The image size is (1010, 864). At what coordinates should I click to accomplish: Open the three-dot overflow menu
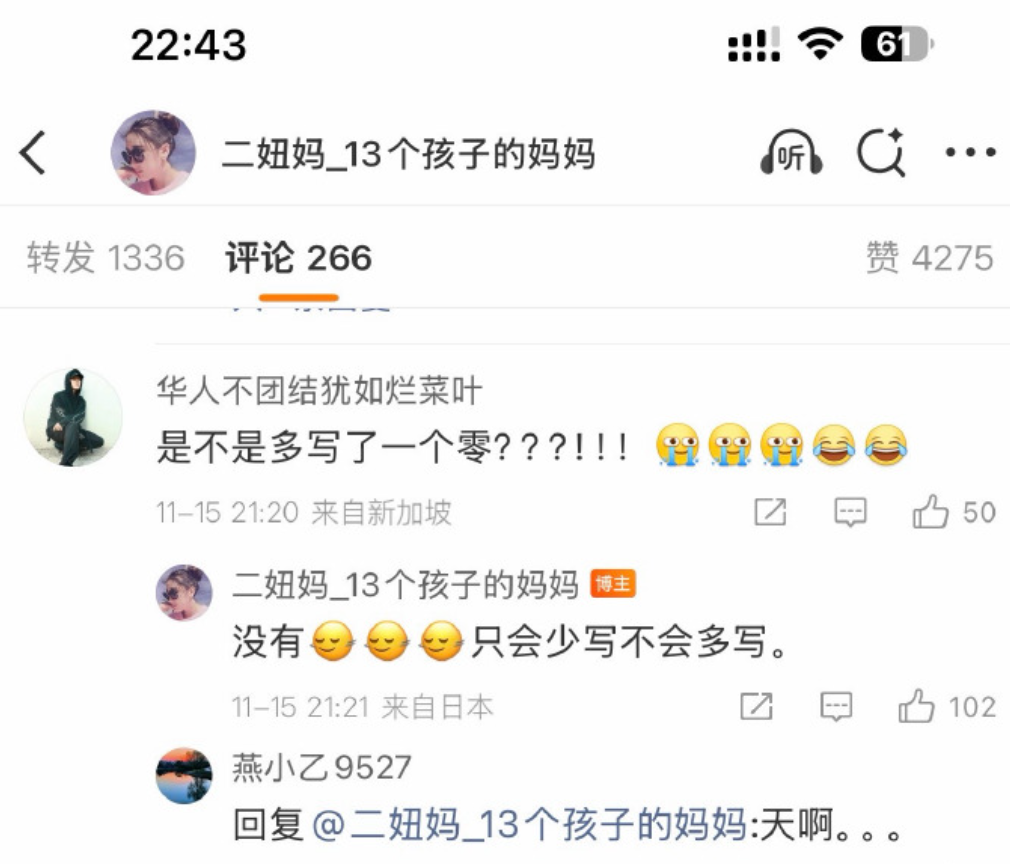[x=970, y=153]
